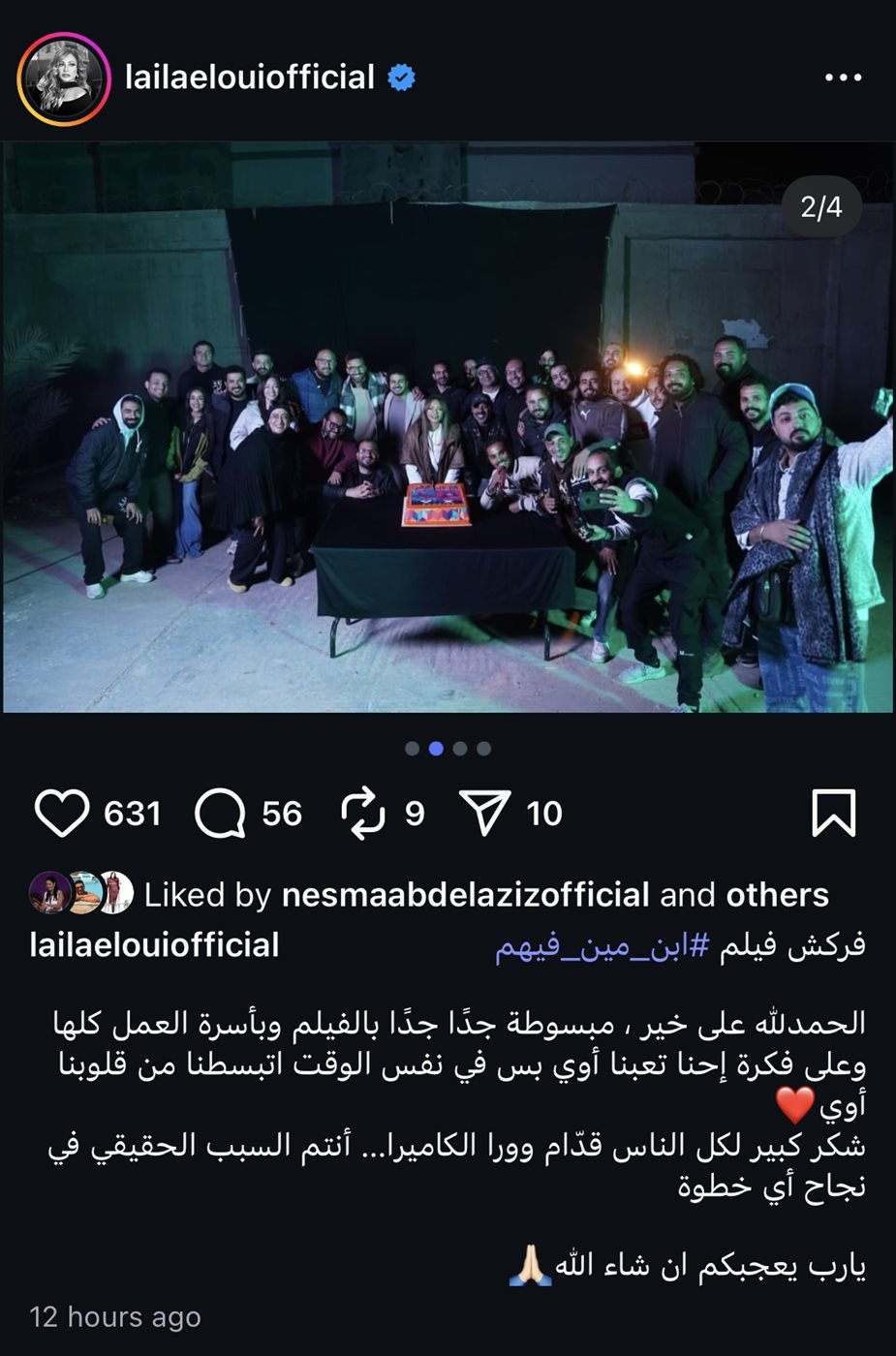Open the hashtag #ابن_مين_فيهم
896x1356 pixels.
tap(604, 946)
